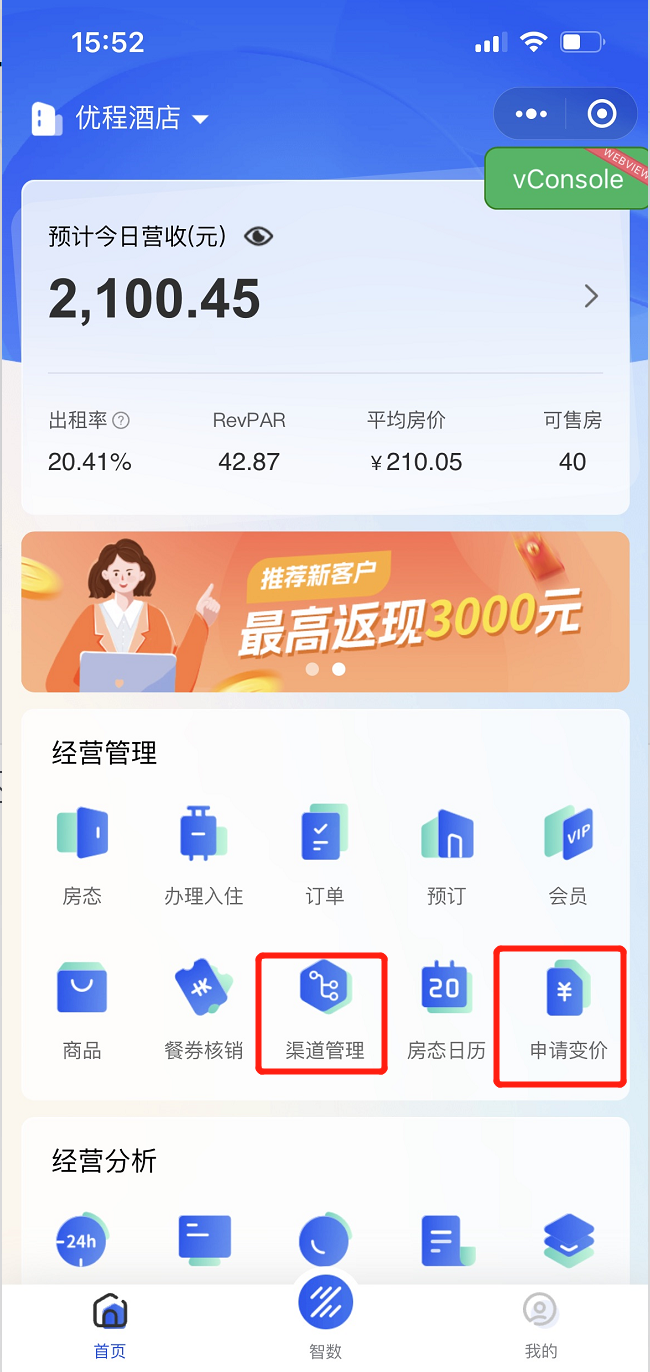This screenshot has height=1372, width=650.
Task: Open the mini program more options menu
Action: pos(531,114)
